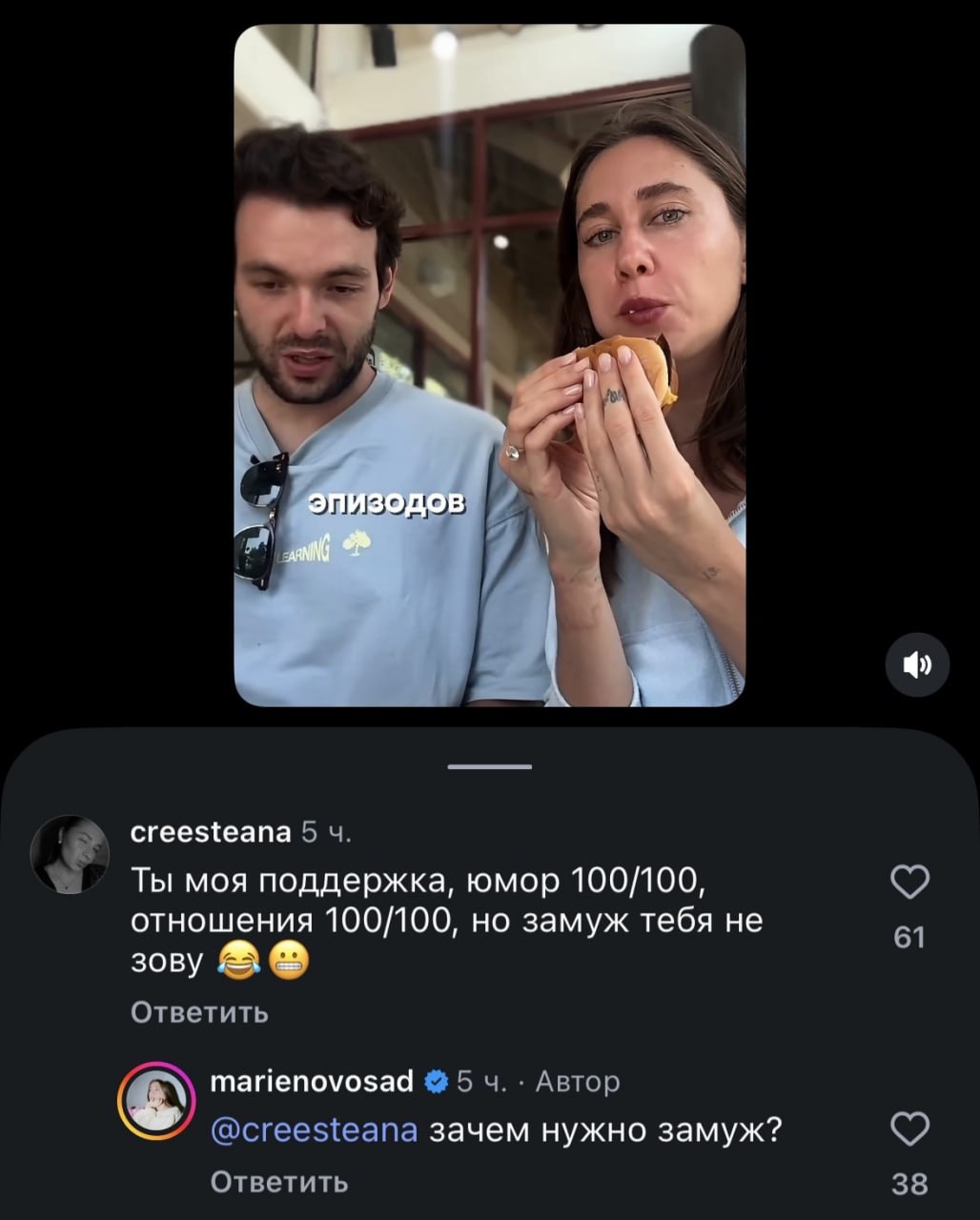Reply to creesteana's comment
This screenshot has height=1220, width=980.
[199, 1012]
